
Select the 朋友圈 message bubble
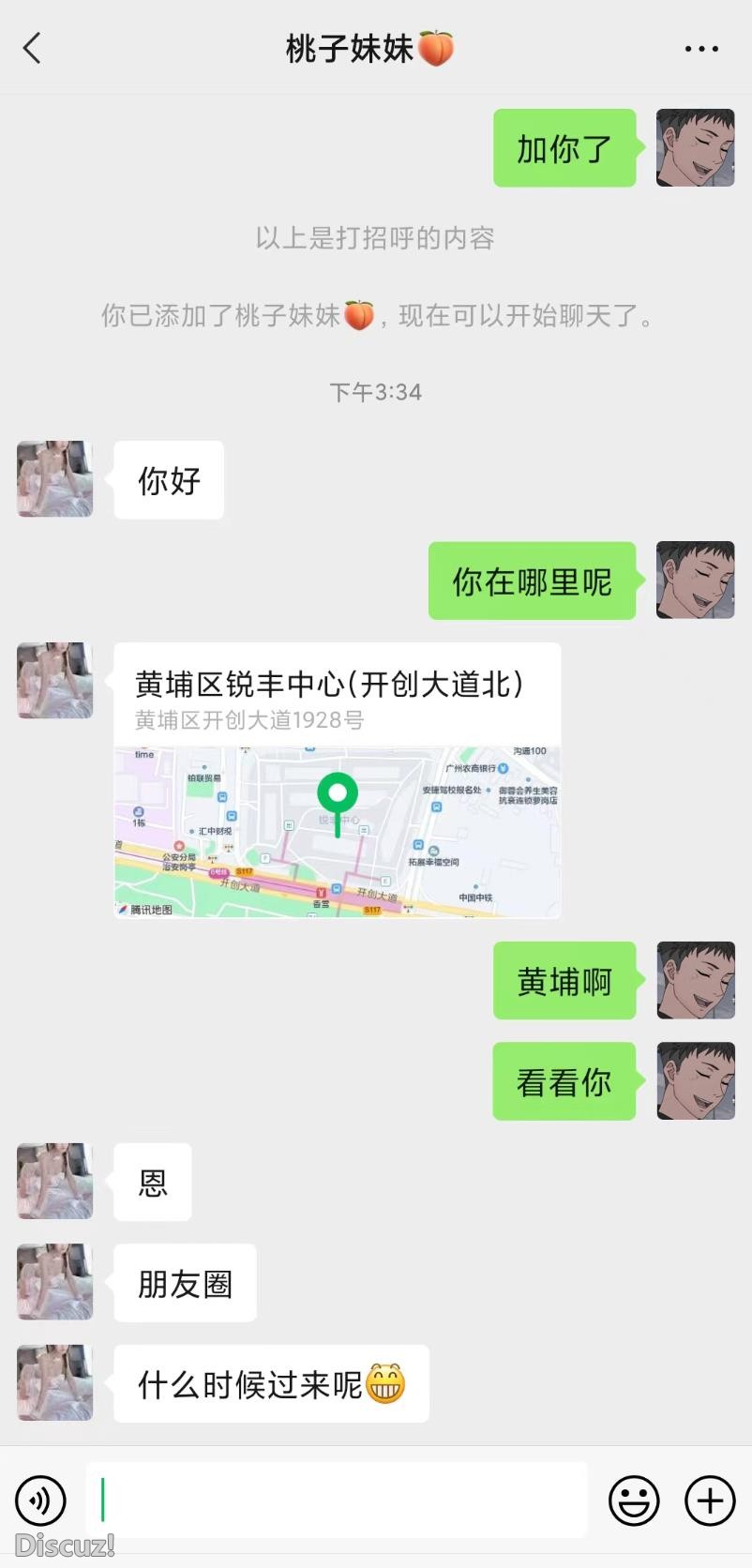(x=185, y=1282)
